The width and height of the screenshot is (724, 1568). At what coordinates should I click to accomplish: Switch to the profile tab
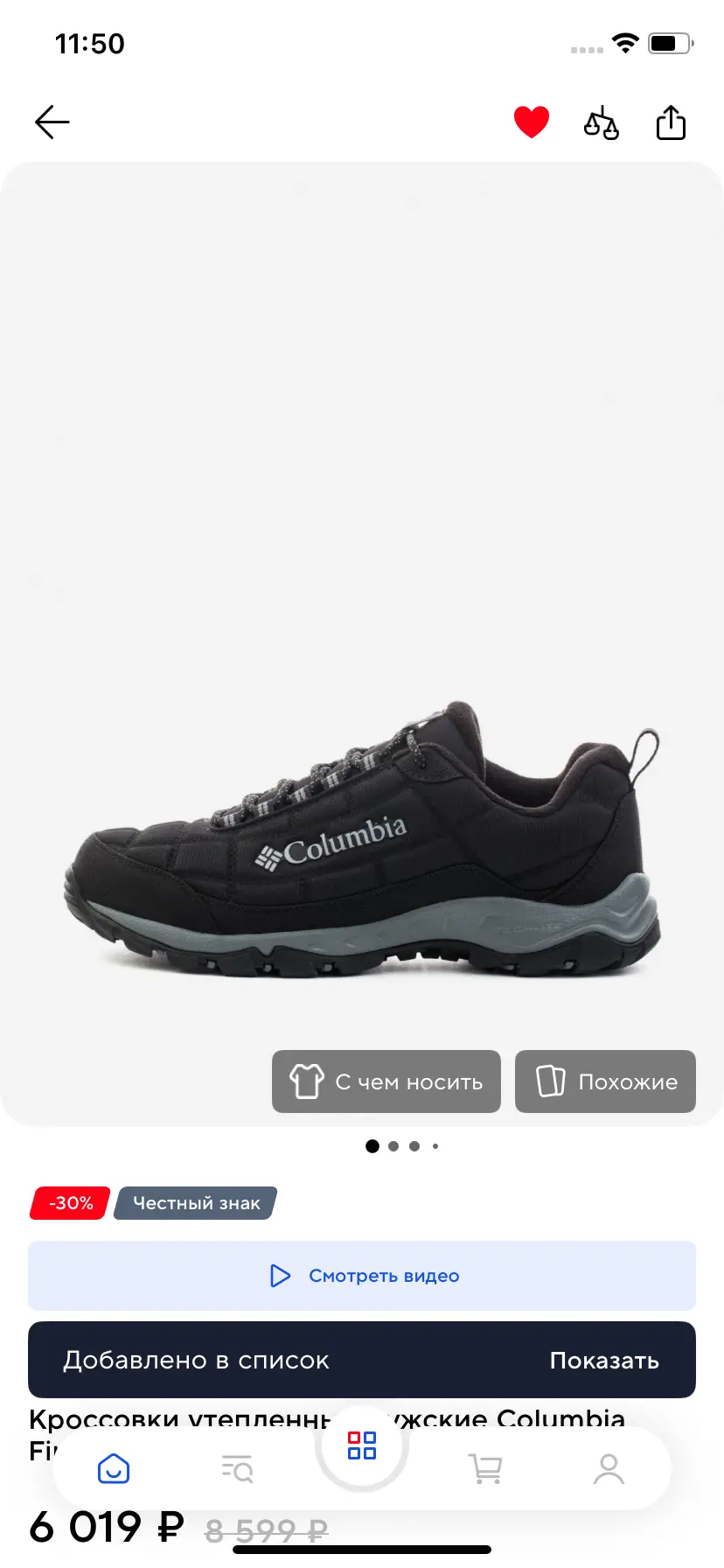(x=609, y=1468)
